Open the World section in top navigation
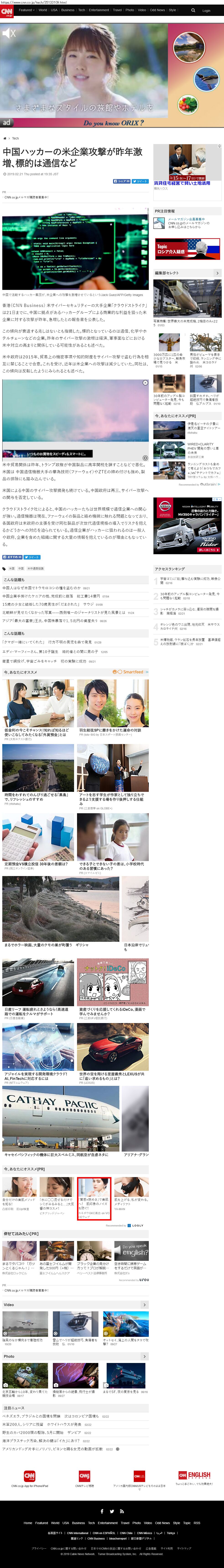224x1568 pixels. [x=43, y=10]
